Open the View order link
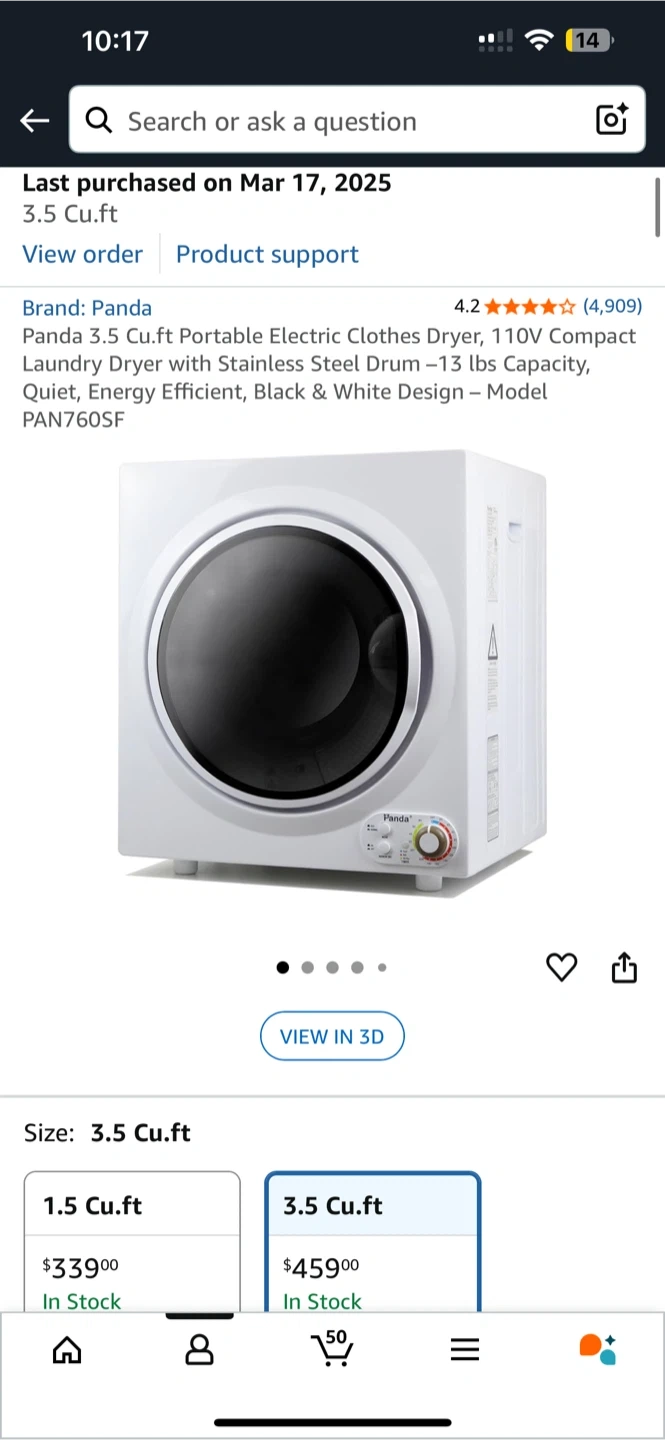 83,254
